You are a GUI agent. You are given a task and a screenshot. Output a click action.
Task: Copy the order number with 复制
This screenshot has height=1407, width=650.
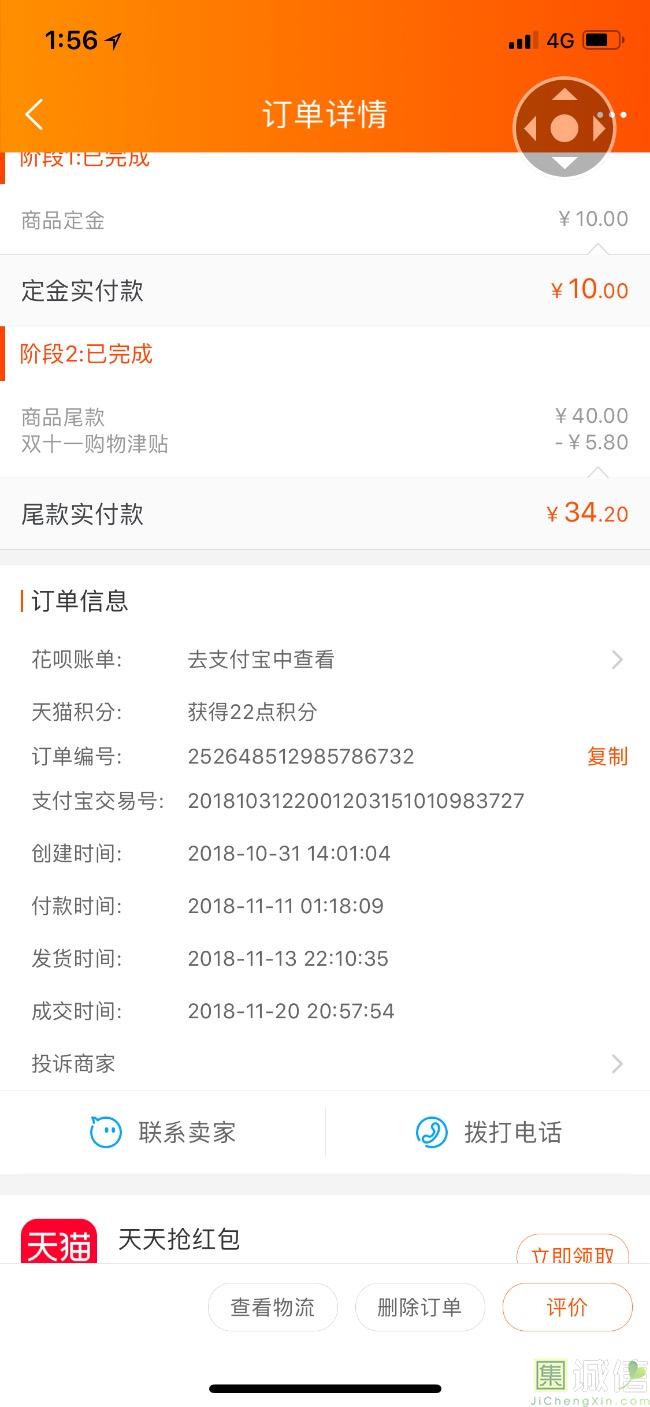point(607,756)
